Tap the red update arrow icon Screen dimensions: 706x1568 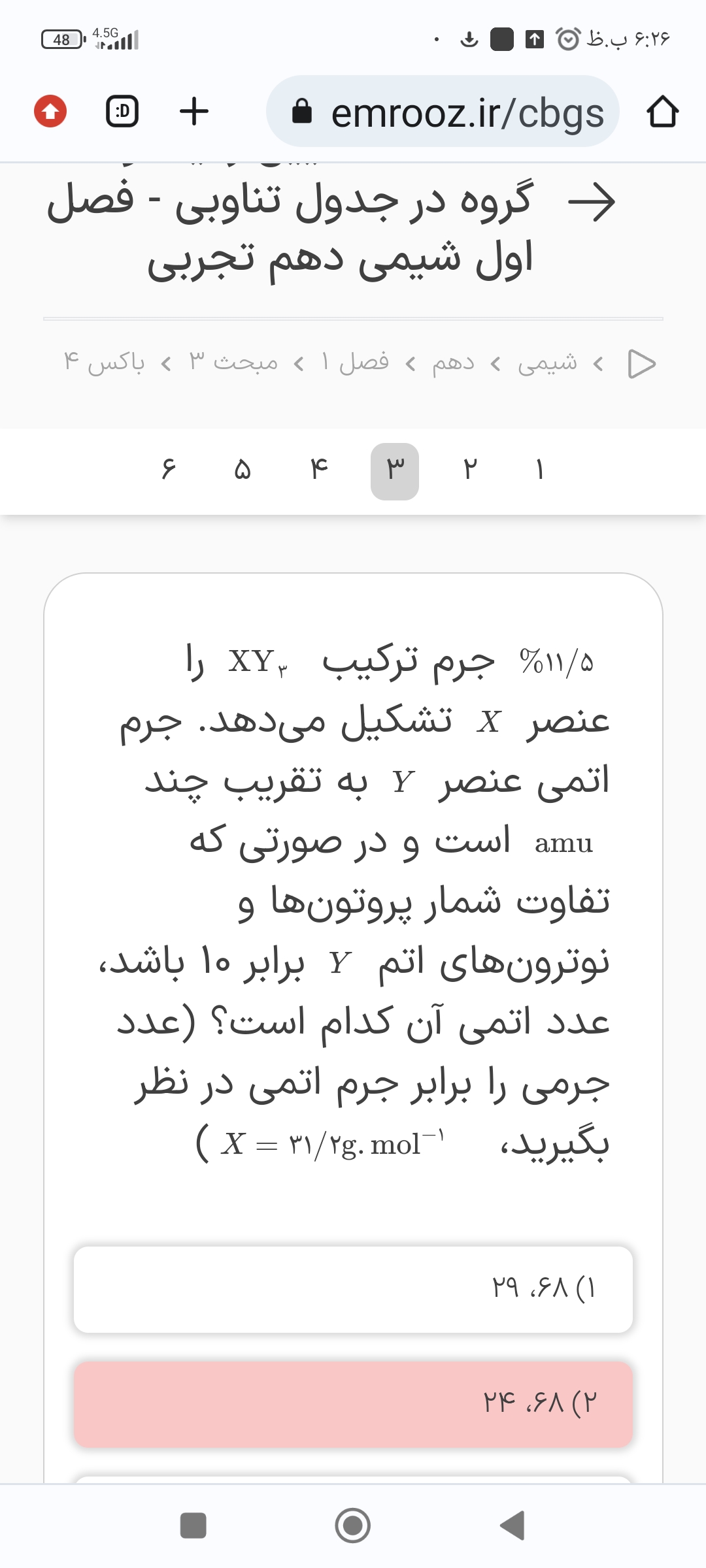coord(50,111)
